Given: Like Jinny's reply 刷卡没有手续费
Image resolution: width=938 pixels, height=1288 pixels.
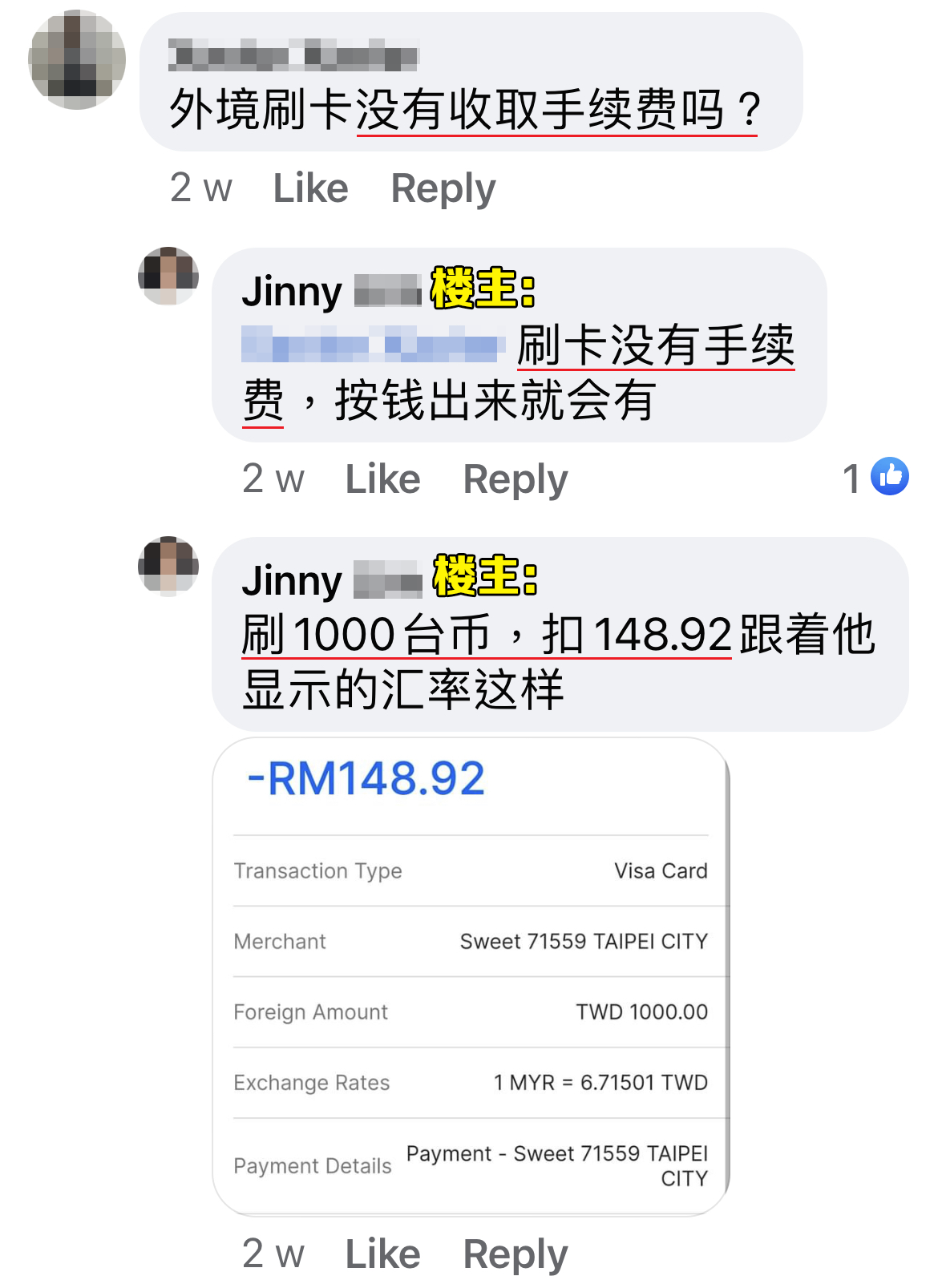Looking at the screenshot, I should coord(382,480).
